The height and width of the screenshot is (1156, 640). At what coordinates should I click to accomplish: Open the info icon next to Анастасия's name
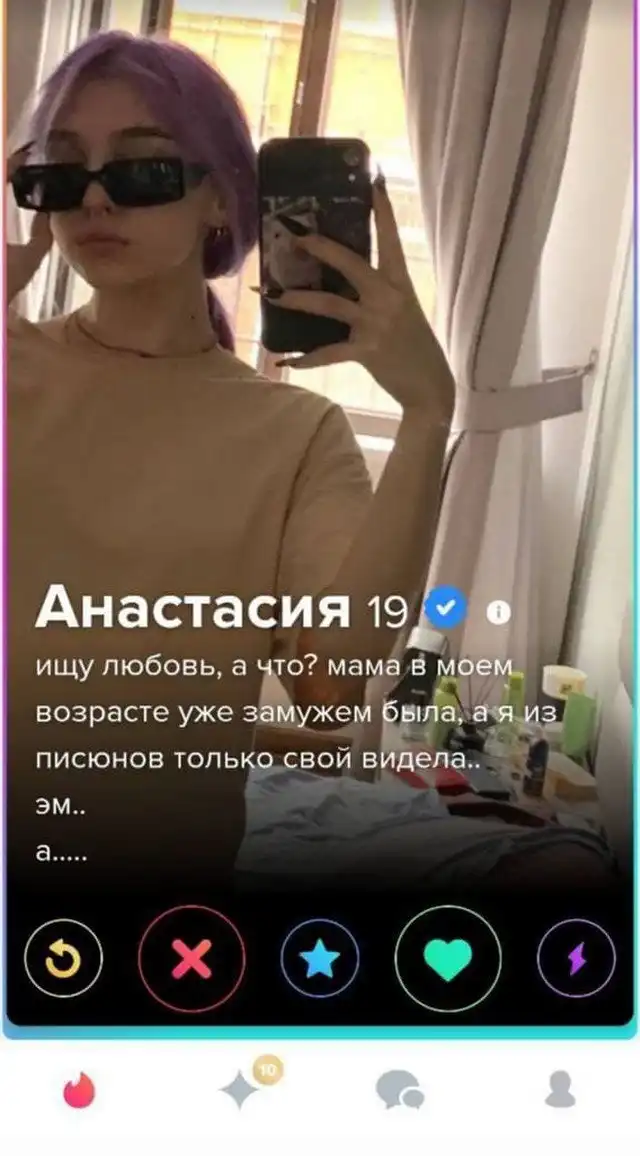coord(498,611)
